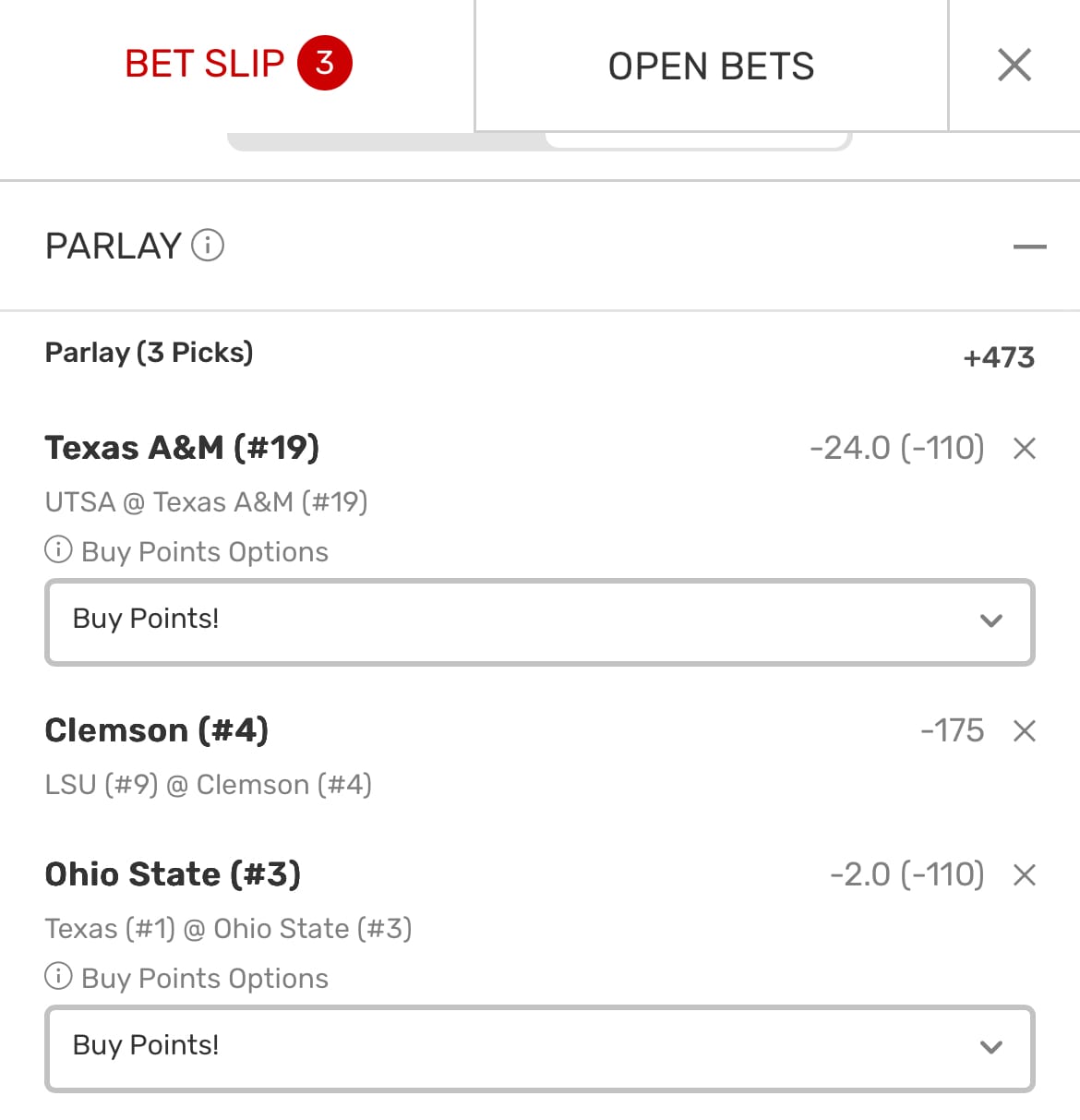View Buy Points Options info for Ohio State

point(58,977)
